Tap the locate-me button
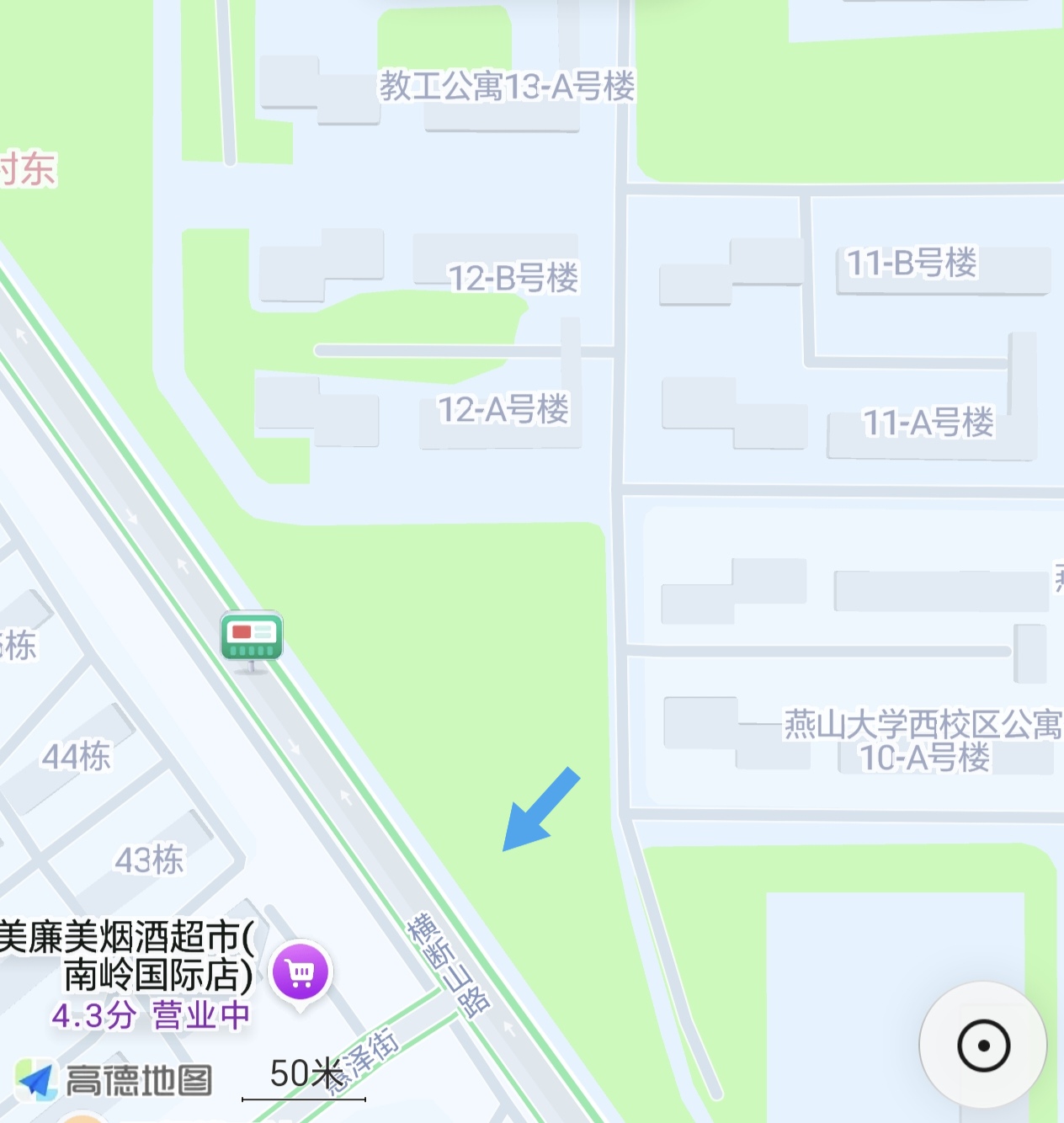Viewport: 1064px width, 1123px height. pyautogui.click(x=982, y=1046)
